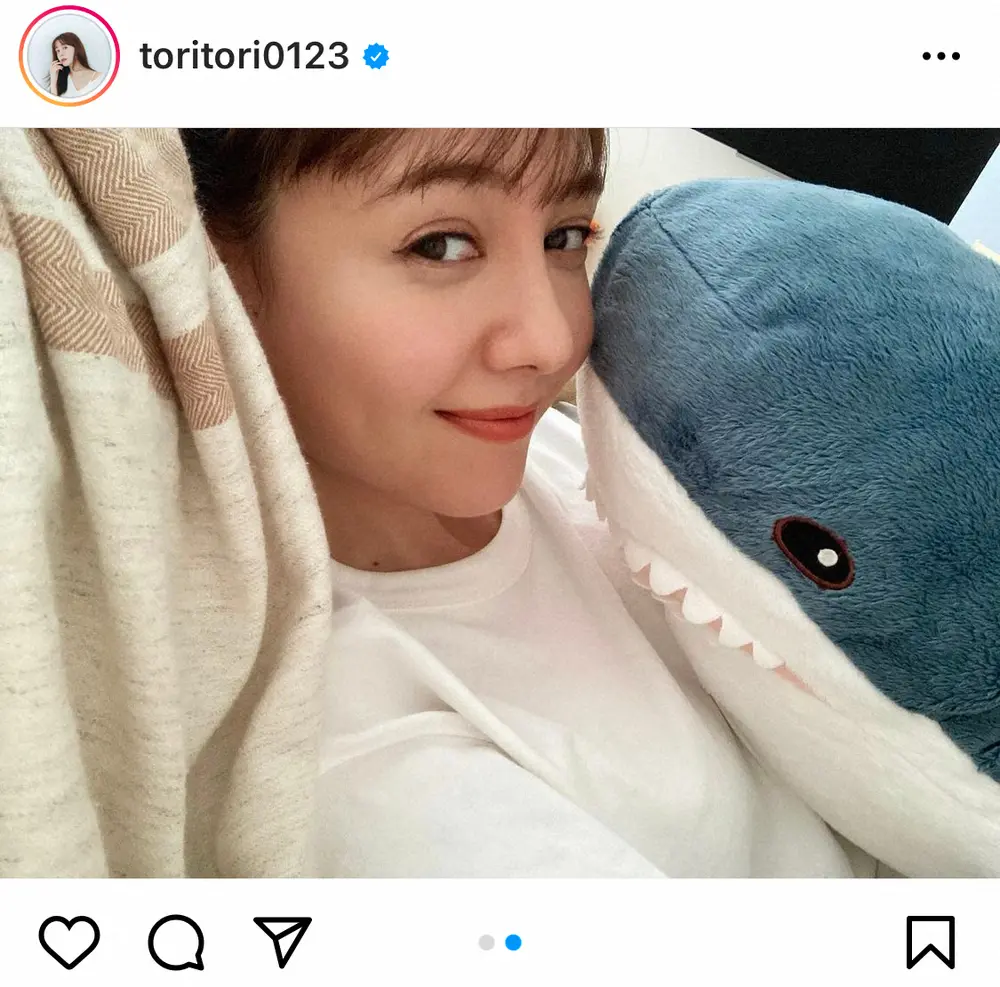Save this post with the bookmark
The image size is (1000, 987).
tap(930, 941)
